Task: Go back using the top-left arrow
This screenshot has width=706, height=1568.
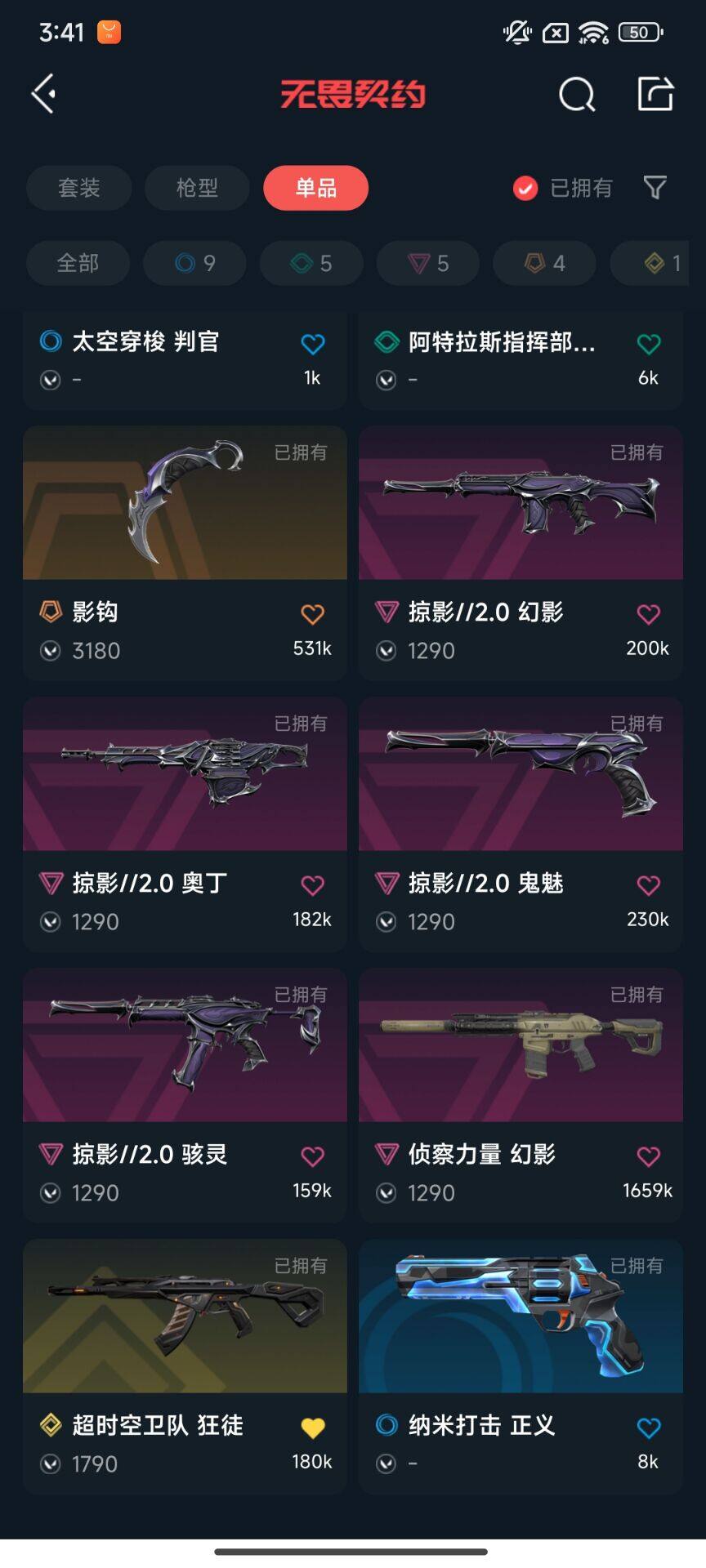Action: coord(44,94)
